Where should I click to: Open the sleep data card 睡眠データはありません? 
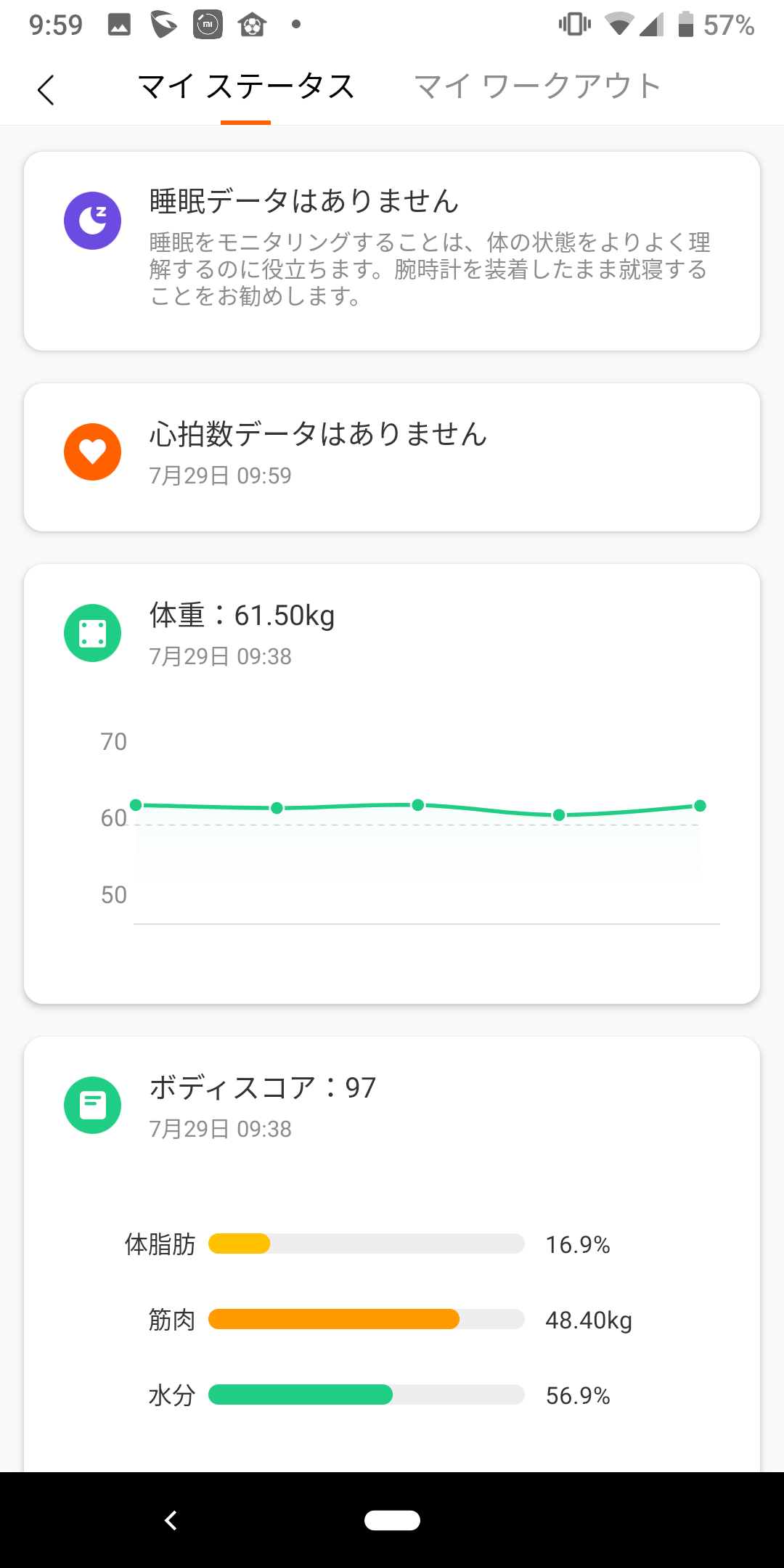tap(392, 251)
